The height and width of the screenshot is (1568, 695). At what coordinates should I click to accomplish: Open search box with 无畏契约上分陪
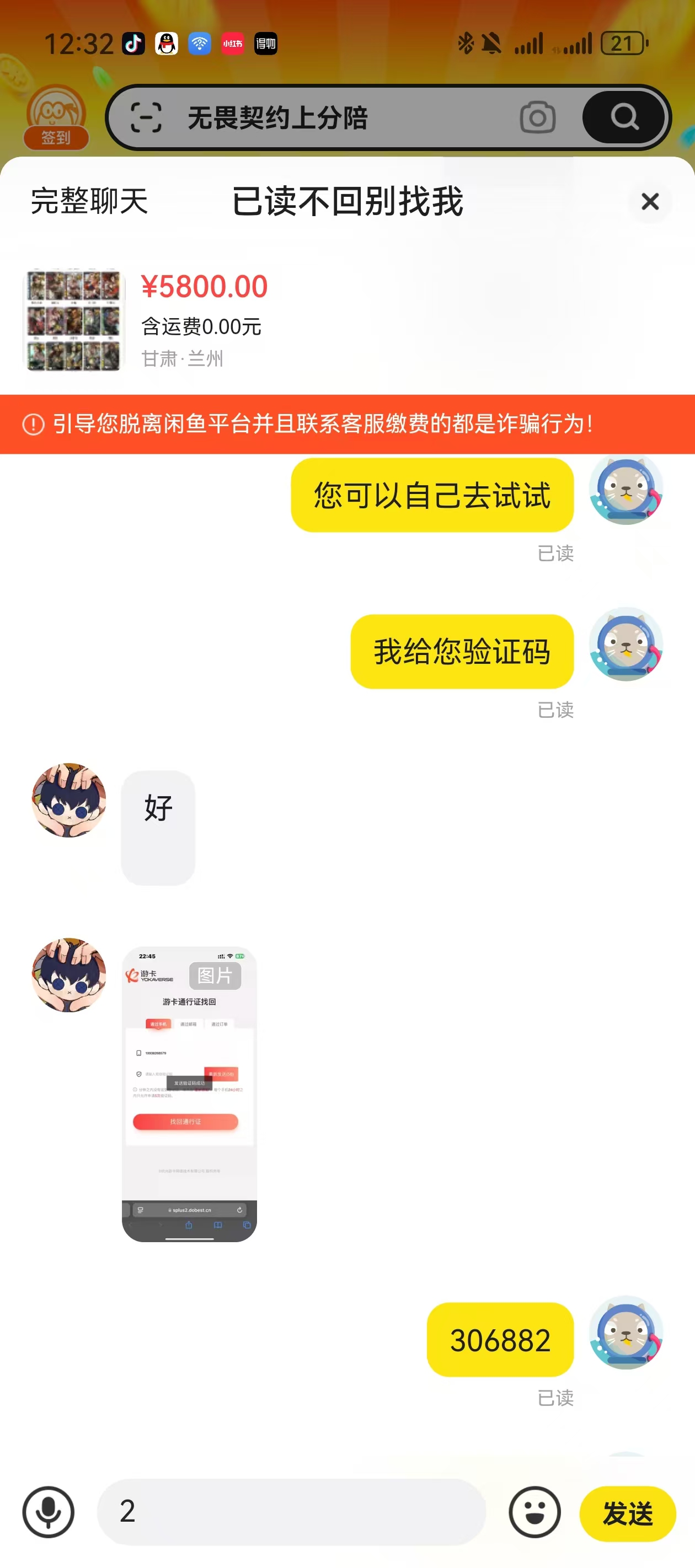341,117
